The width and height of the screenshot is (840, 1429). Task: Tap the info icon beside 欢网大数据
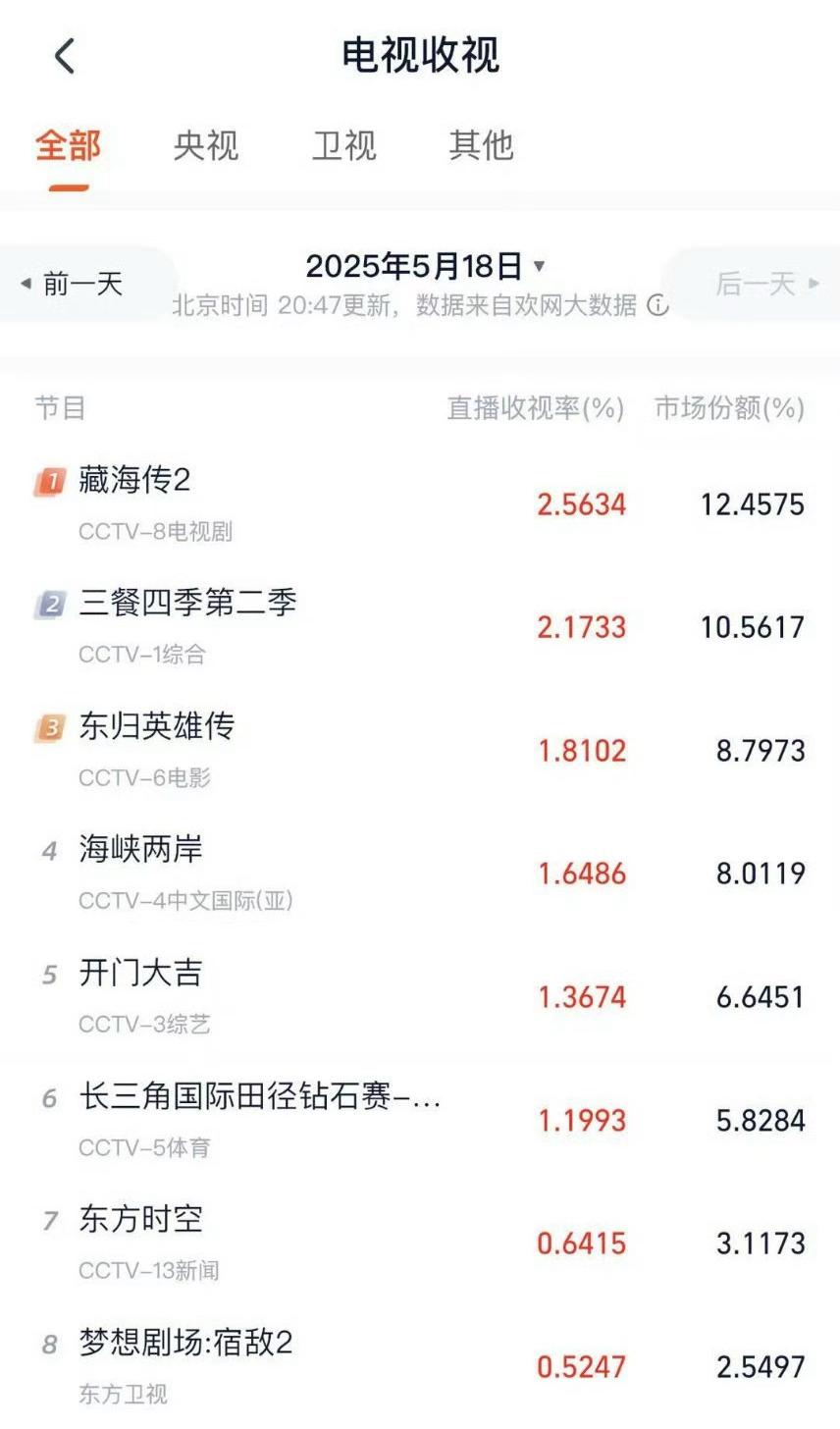pyautogui.click(x=658, y=305)
